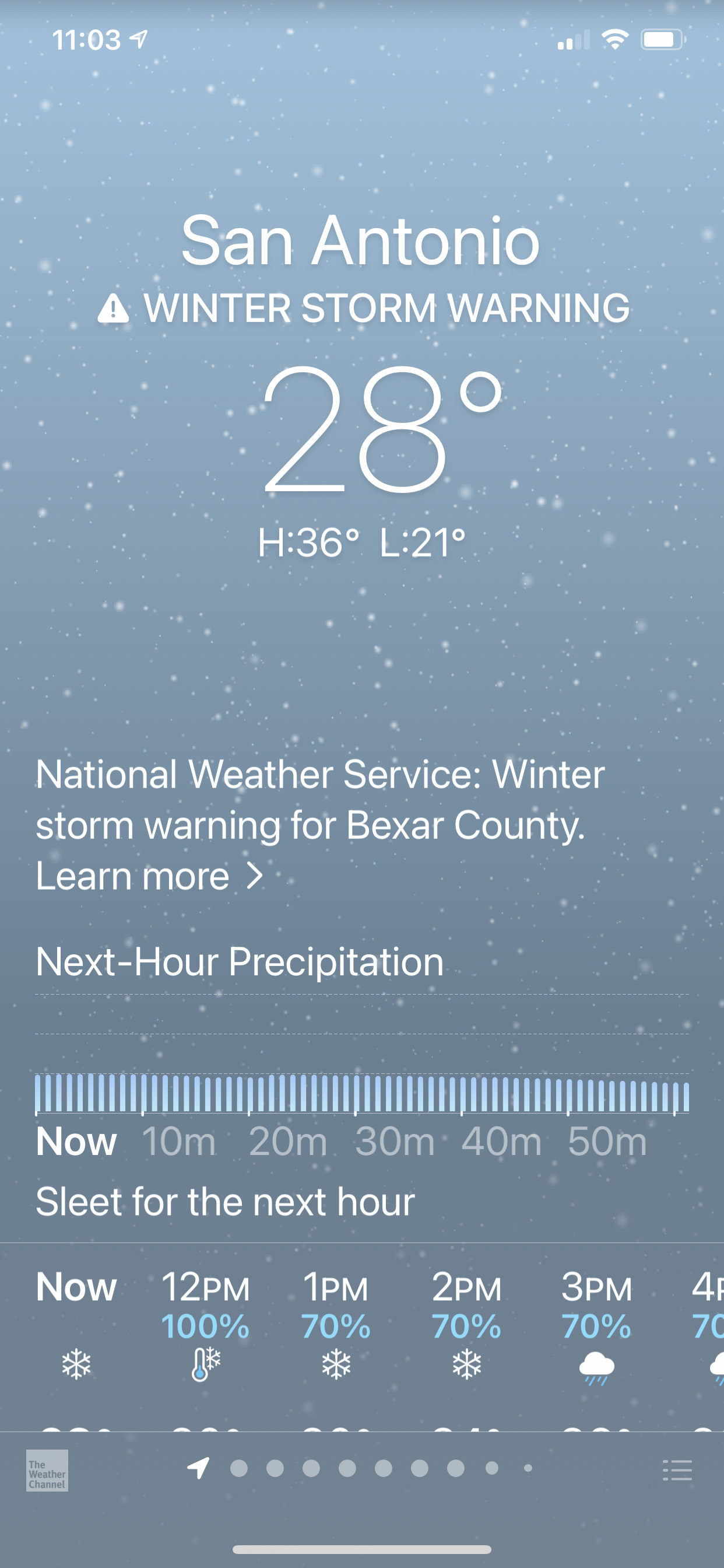724x1568 pixels.
Task: Open the city list
Action: coord(677,1470)
